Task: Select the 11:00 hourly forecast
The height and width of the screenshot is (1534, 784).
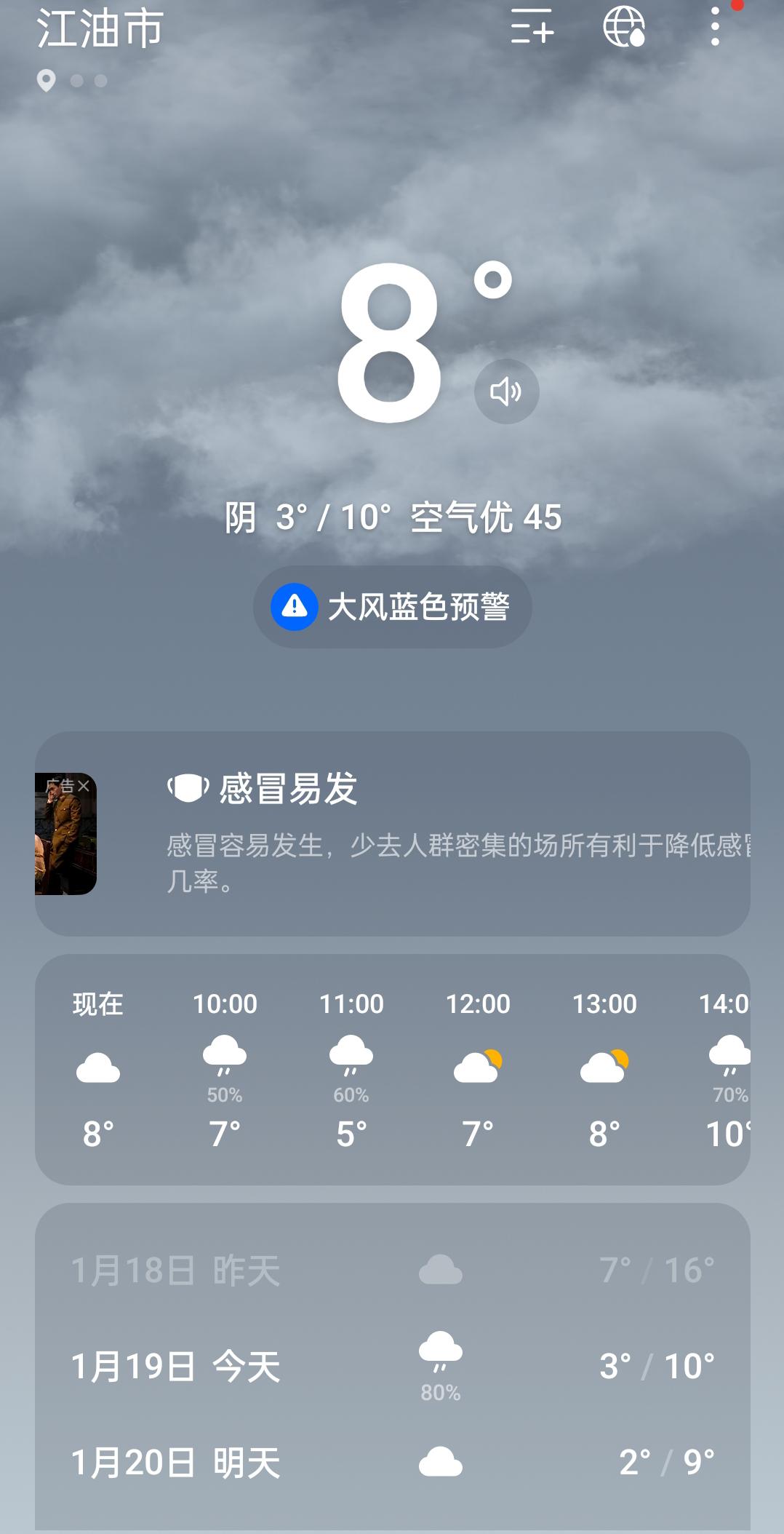Action: [x=351, y=1068]
